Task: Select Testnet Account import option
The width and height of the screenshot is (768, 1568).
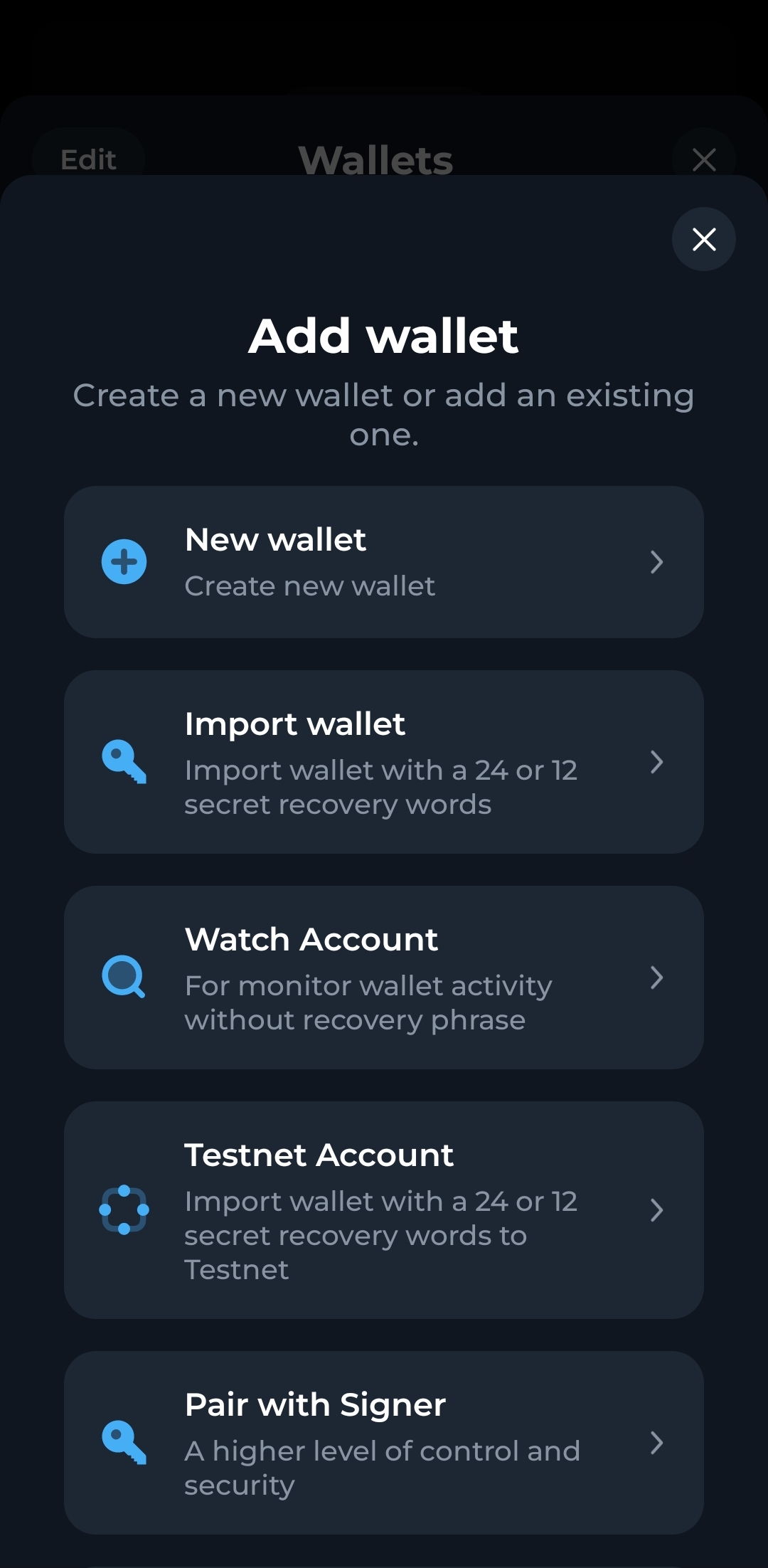Action: (x=384, y=1211)
